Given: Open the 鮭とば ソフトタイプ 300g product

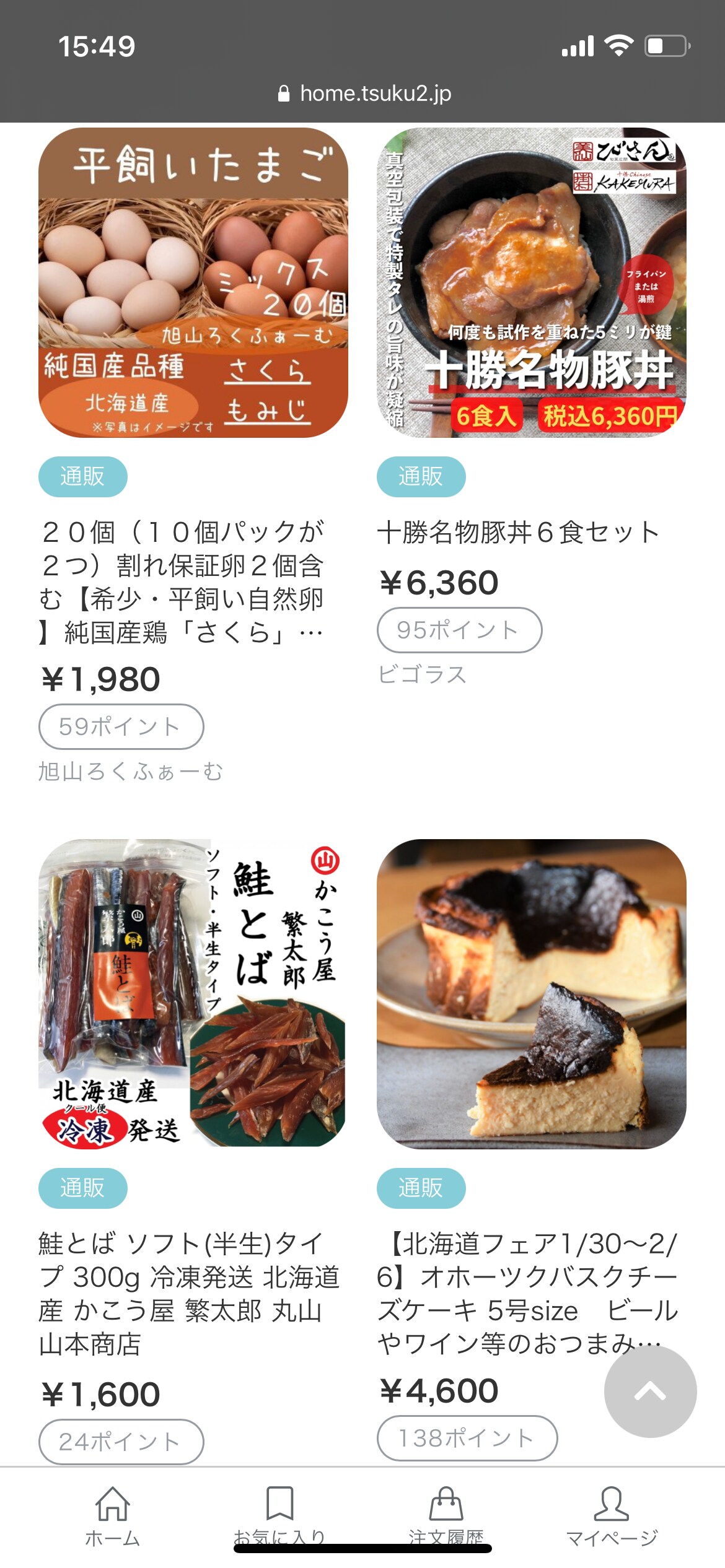Looking at the screenshot, I should [x=193, y=993].
